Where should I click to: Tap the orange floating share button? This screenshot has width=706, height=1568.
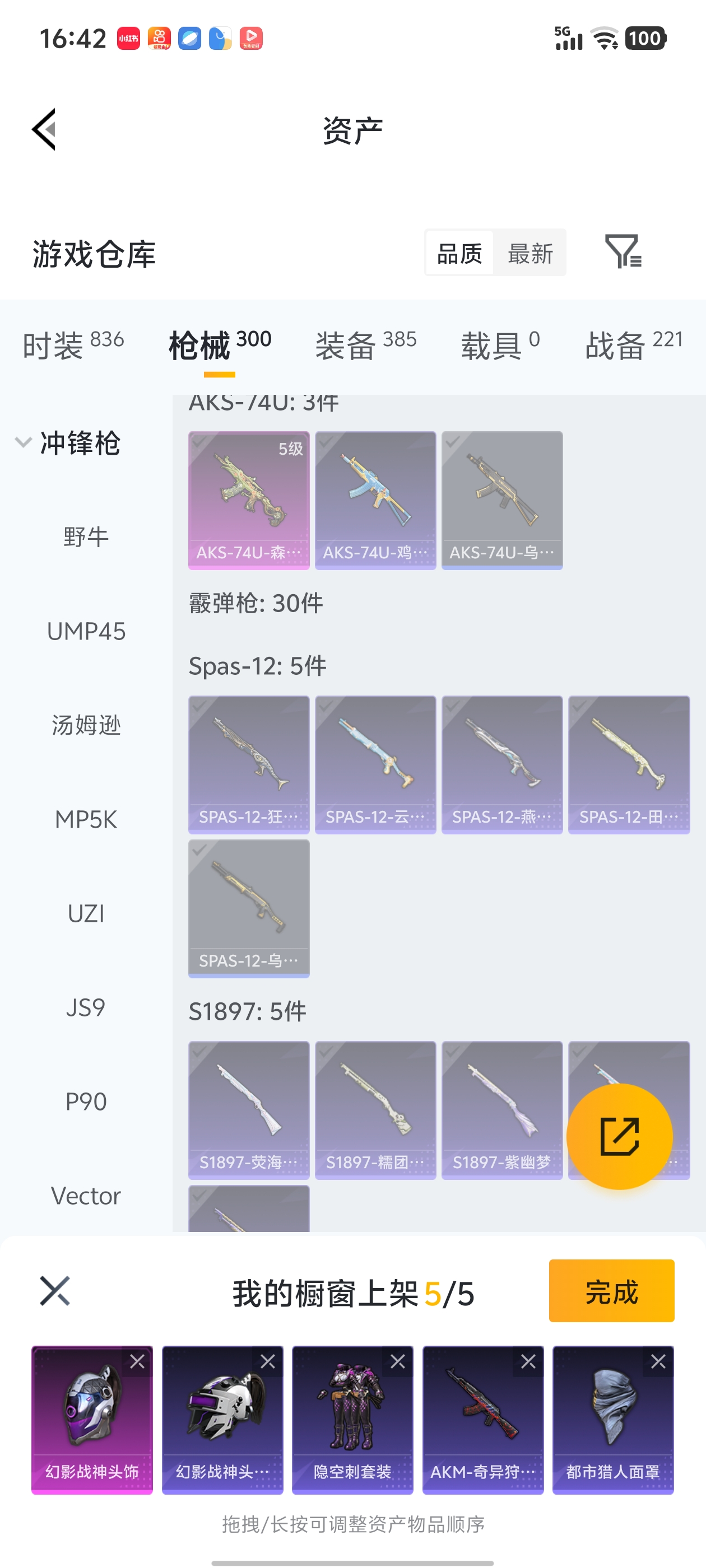(620, 1136)
